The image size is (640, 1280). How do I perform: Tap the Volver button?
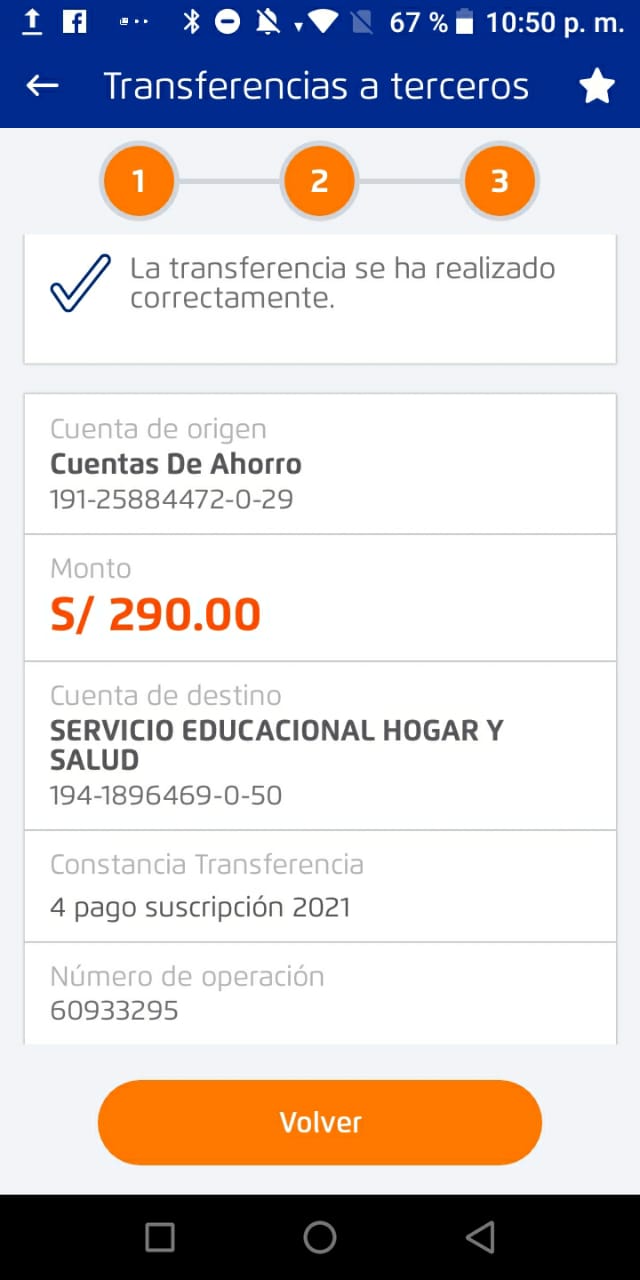(320, 1122)
